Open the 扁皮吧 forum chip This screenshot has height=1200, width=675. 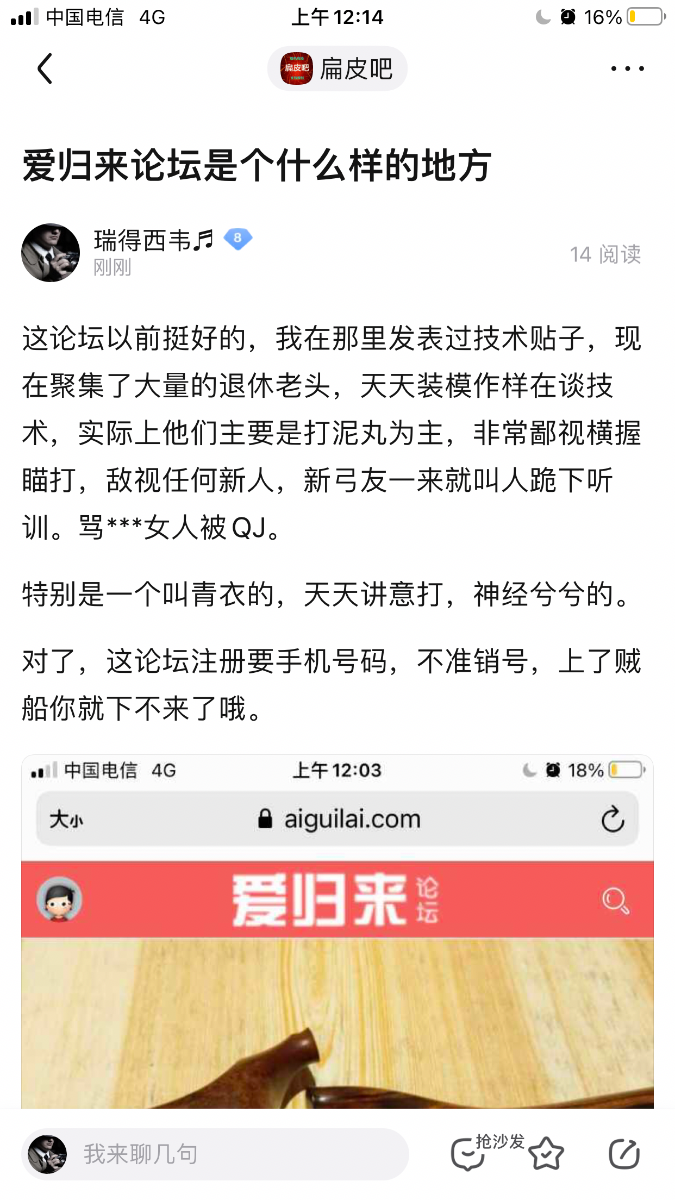point(337,69)
